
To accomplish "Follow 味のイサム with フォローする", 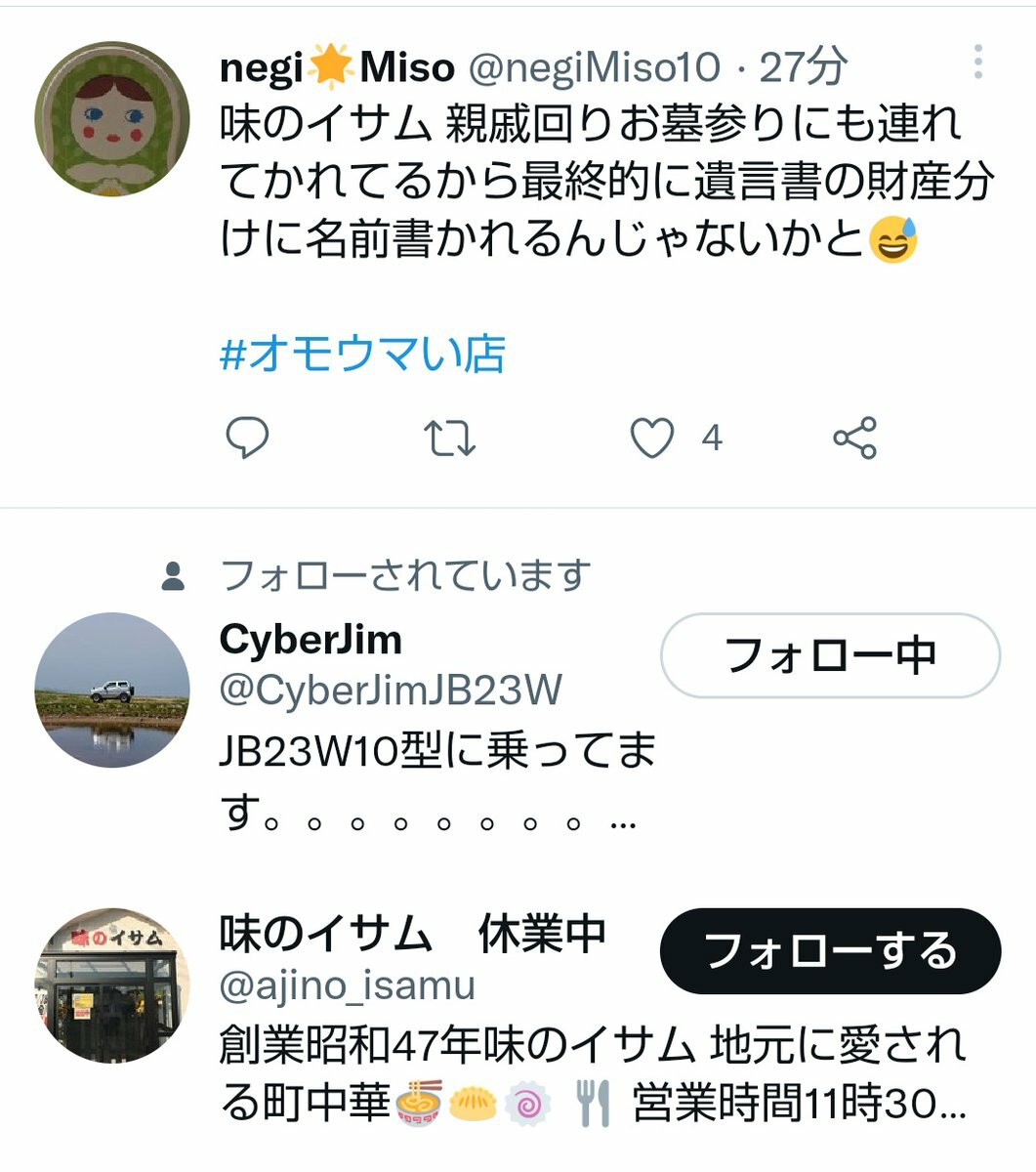I will coord(830,950).
